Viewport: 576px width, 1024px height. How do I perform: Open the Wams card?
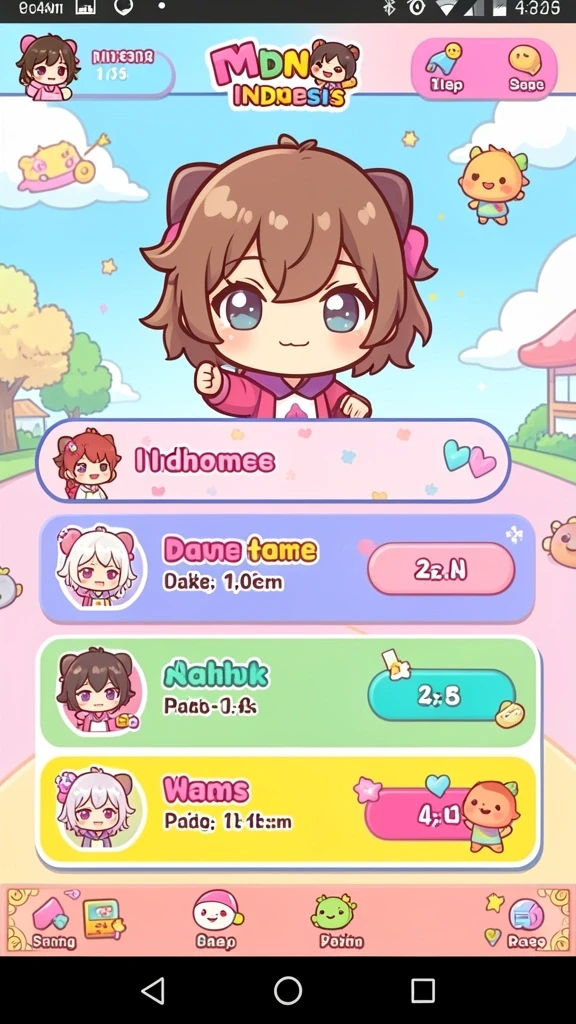click(x=287, y=810)
